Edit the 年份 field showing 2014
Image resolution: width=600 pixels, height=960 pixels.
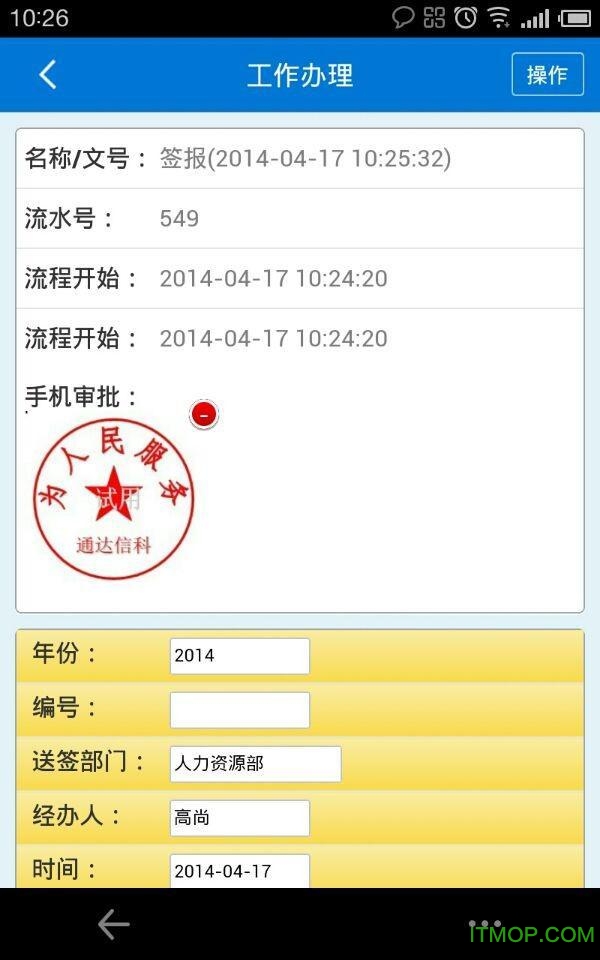coord(239,656)
